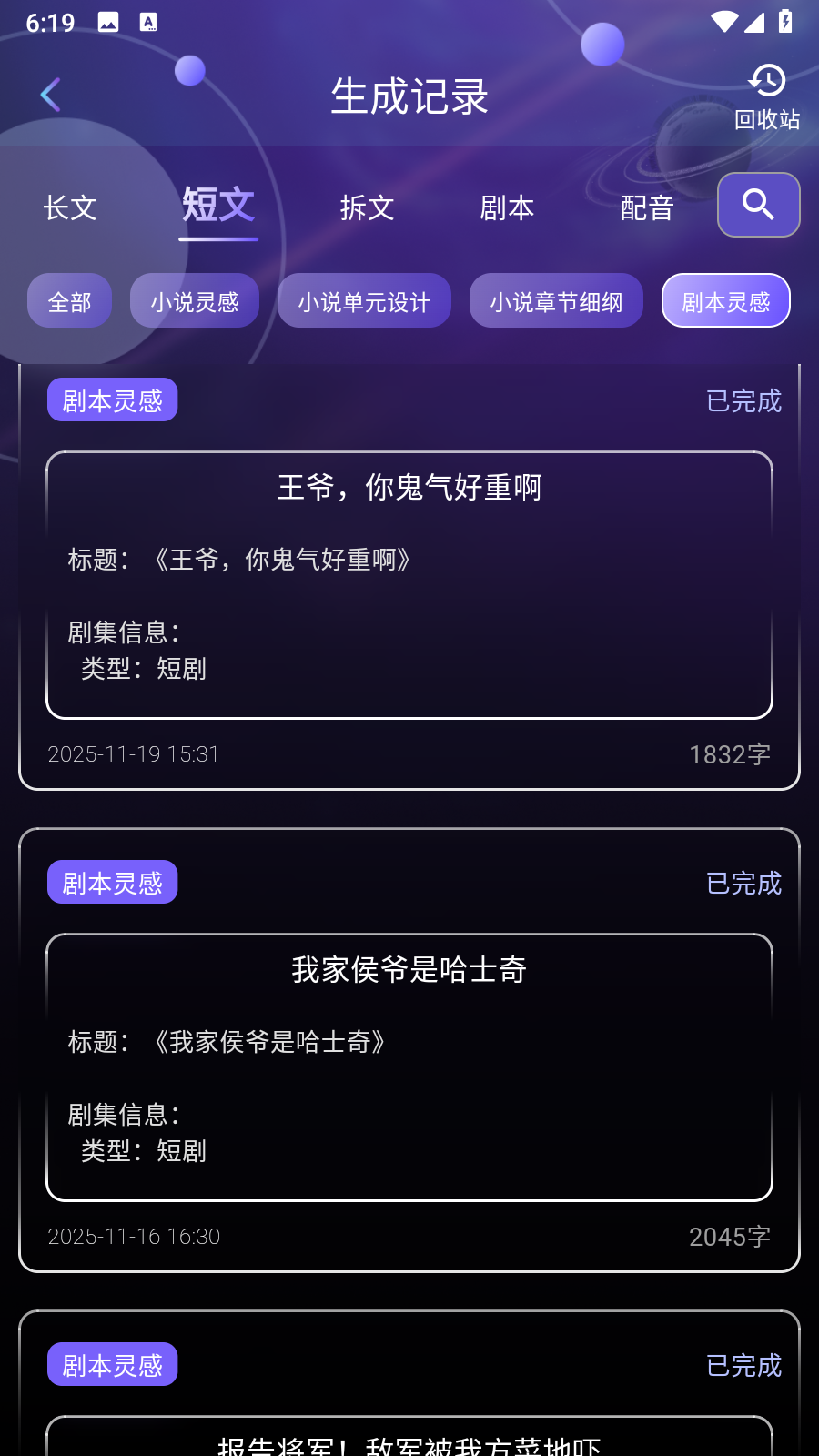Switch to the 配音 tab
The image size is (819, 1456).
click(647, 207)
